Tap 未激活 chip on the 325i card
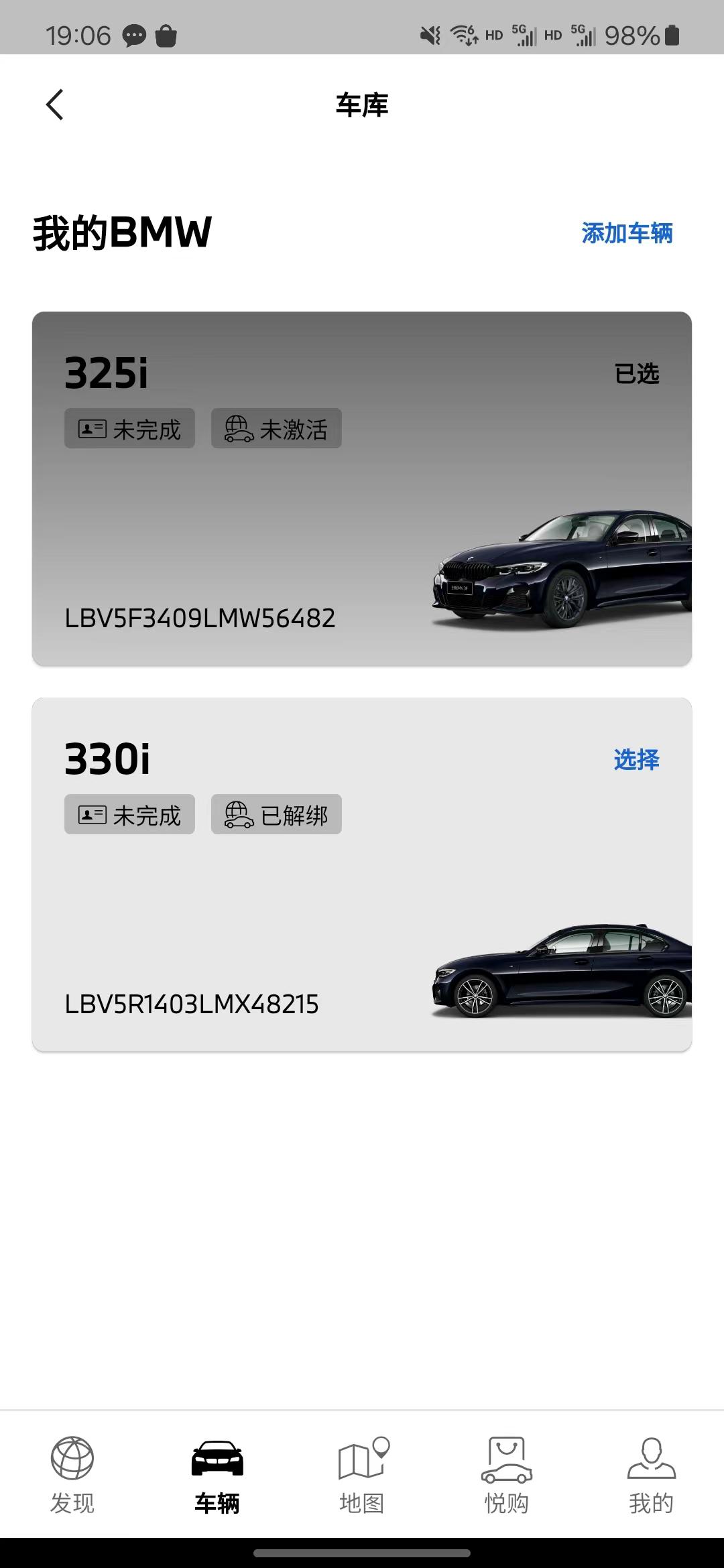The height and width of the screenshot is (1568, 724). coord(276,429)
